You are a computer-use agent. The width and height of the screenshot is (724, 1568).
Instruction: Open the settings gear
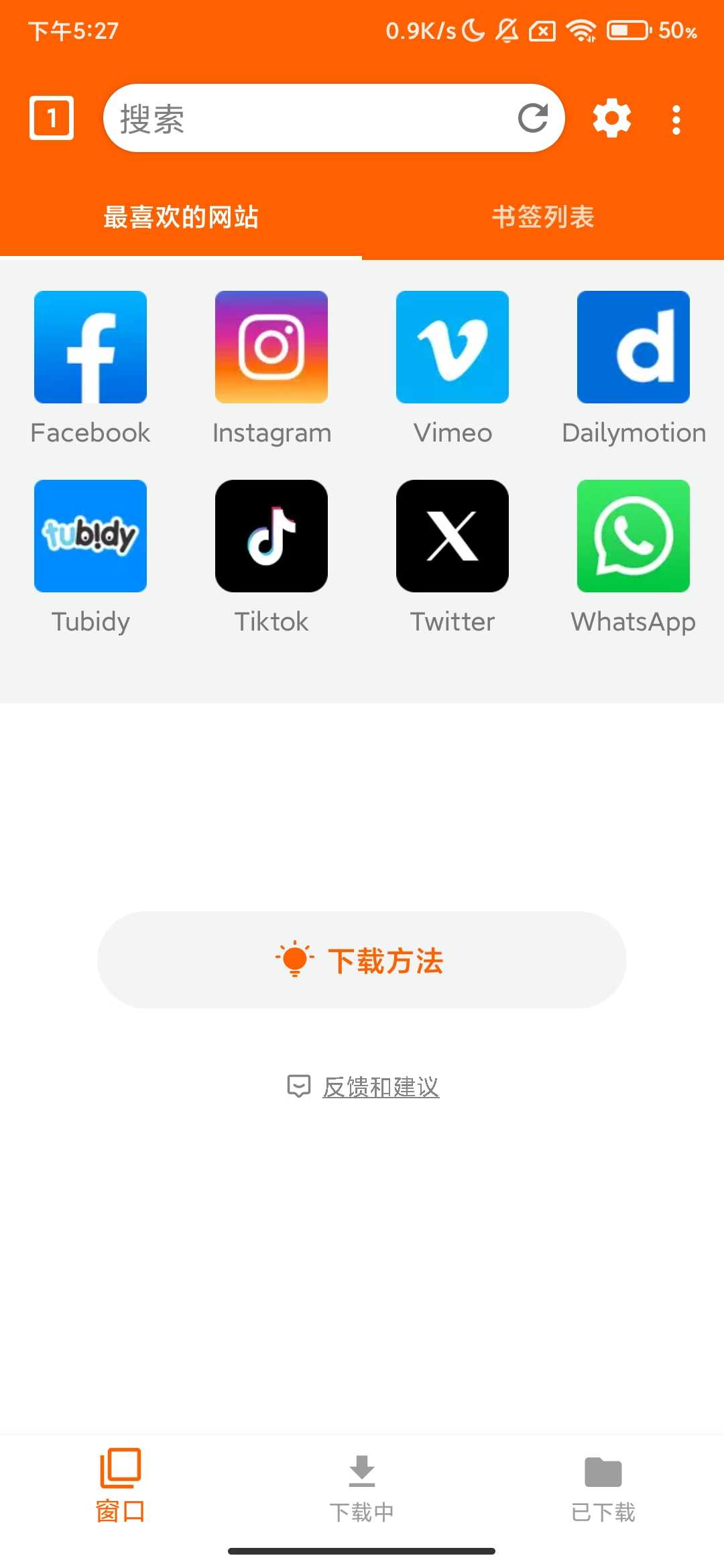pyautogui.click(x=611, y=118)
